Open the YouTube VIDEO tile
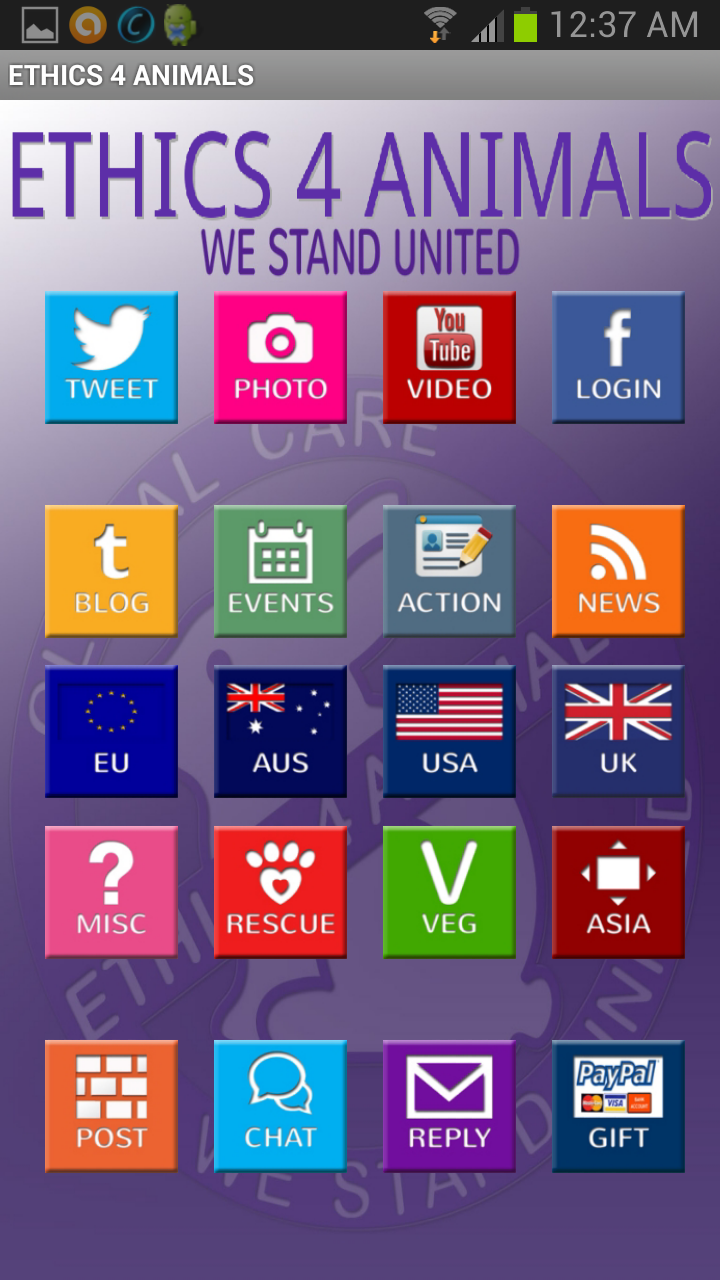Viewport: 720px width, 1280px height. 449,357
